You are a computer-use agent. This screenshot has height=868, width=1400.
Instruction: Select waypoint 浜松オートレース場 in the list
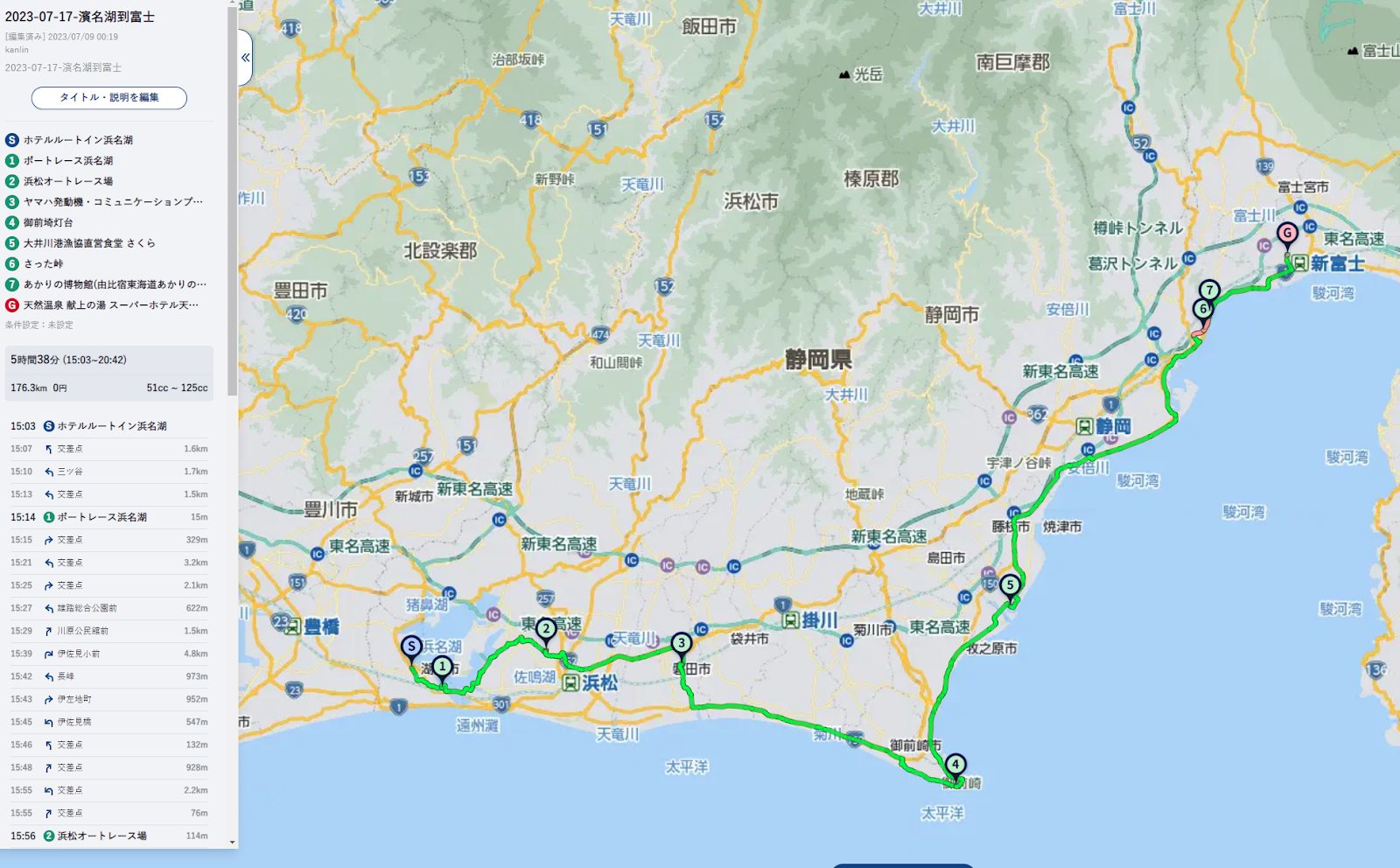(x=68, y=181)
